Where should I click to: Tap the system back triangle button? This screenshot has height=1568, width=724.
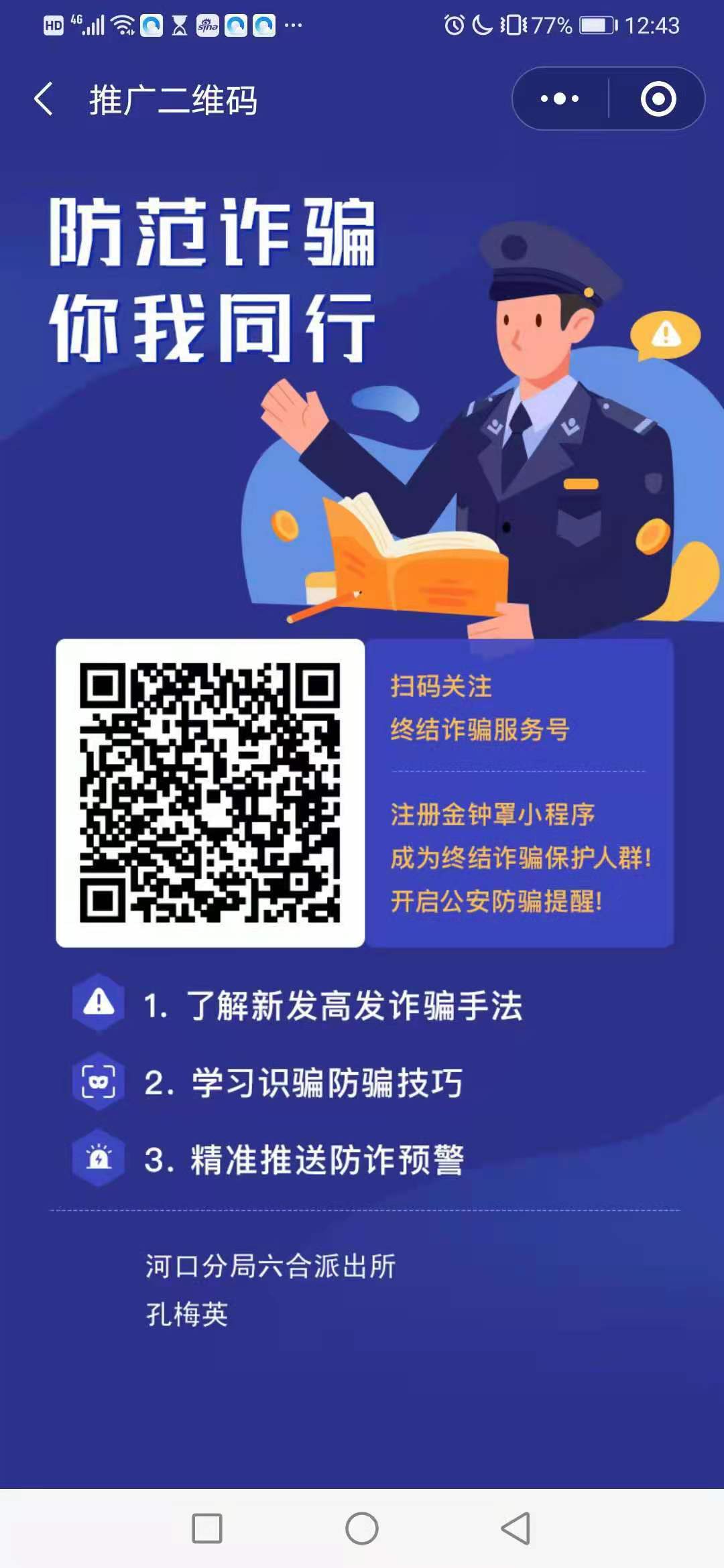coord(516,1528)
